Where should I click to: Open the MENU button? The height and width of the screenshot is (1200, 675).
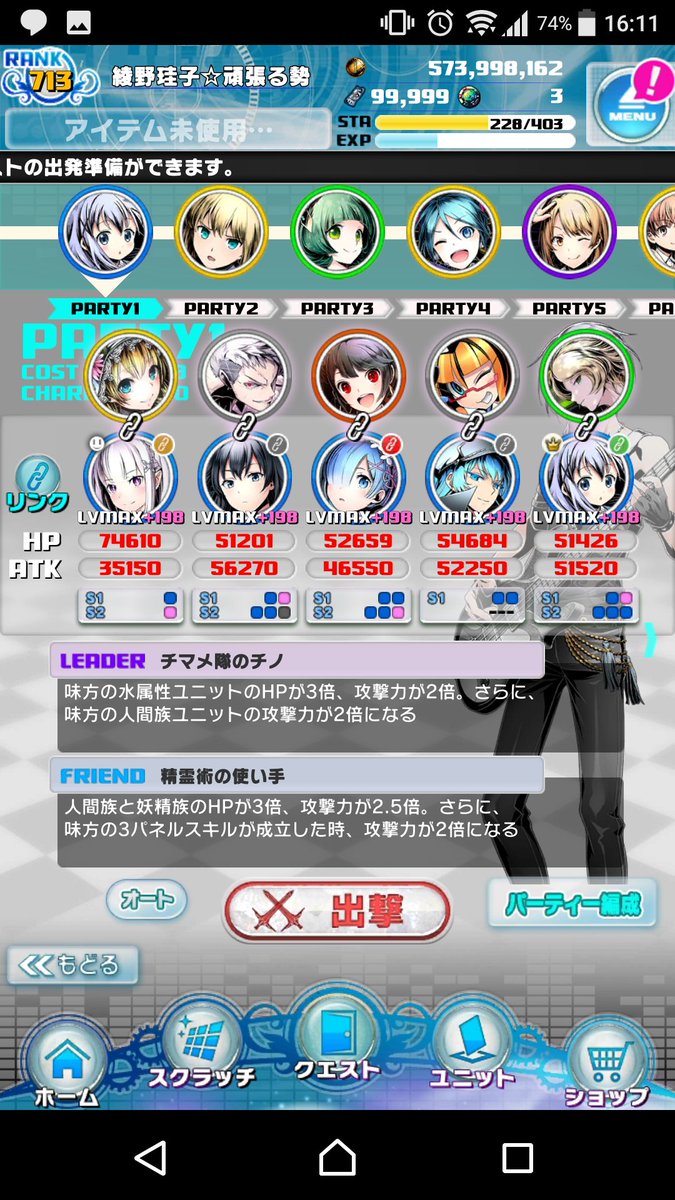631,103
